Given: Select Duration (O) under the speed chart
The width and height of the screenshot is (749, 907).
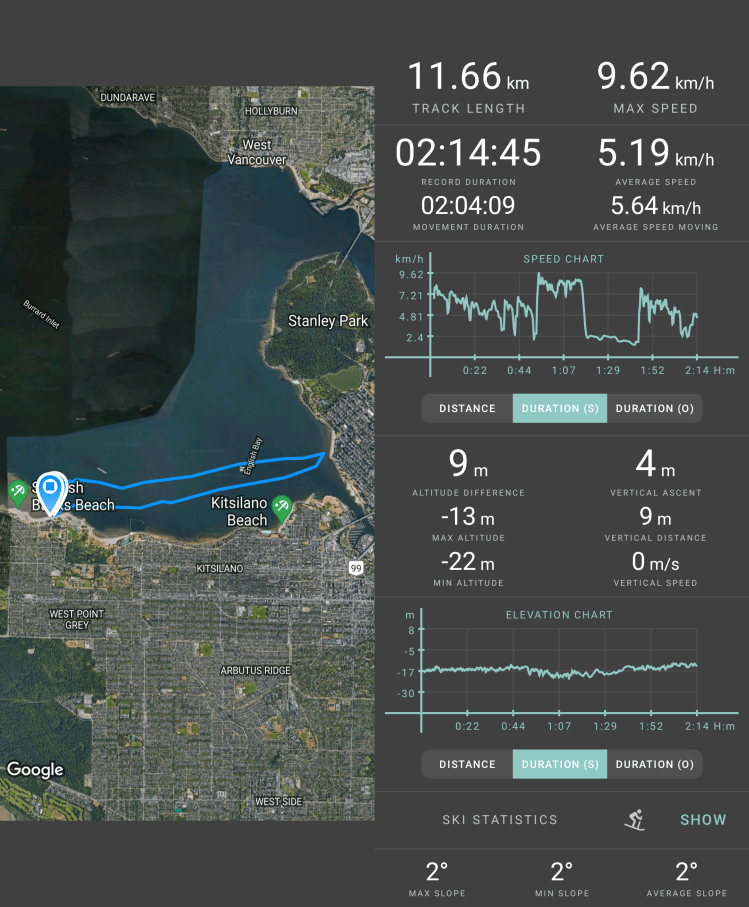Looking at the screenshot, I should point(654,408).
